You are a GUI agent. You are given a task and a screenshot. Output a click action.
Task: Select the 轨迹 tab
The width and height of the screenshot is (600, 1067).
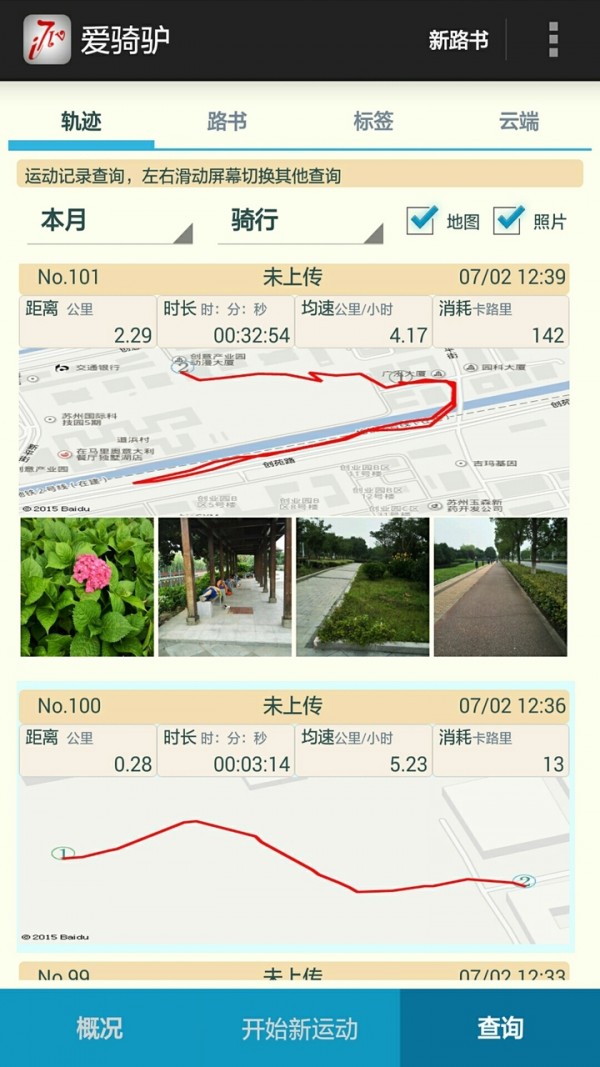coord(81,122)
